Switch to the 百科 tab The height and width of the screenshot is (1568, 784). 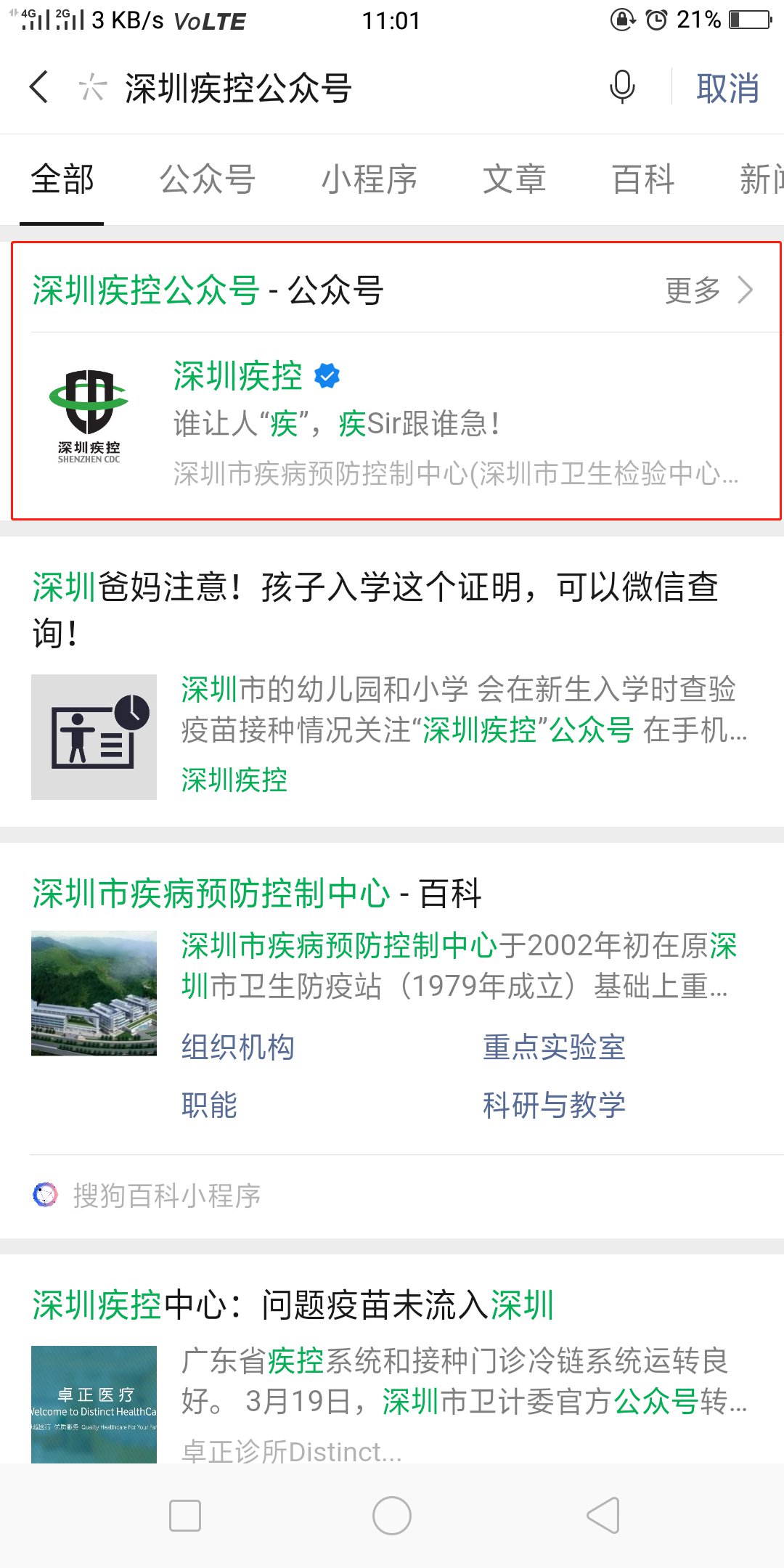643,179
